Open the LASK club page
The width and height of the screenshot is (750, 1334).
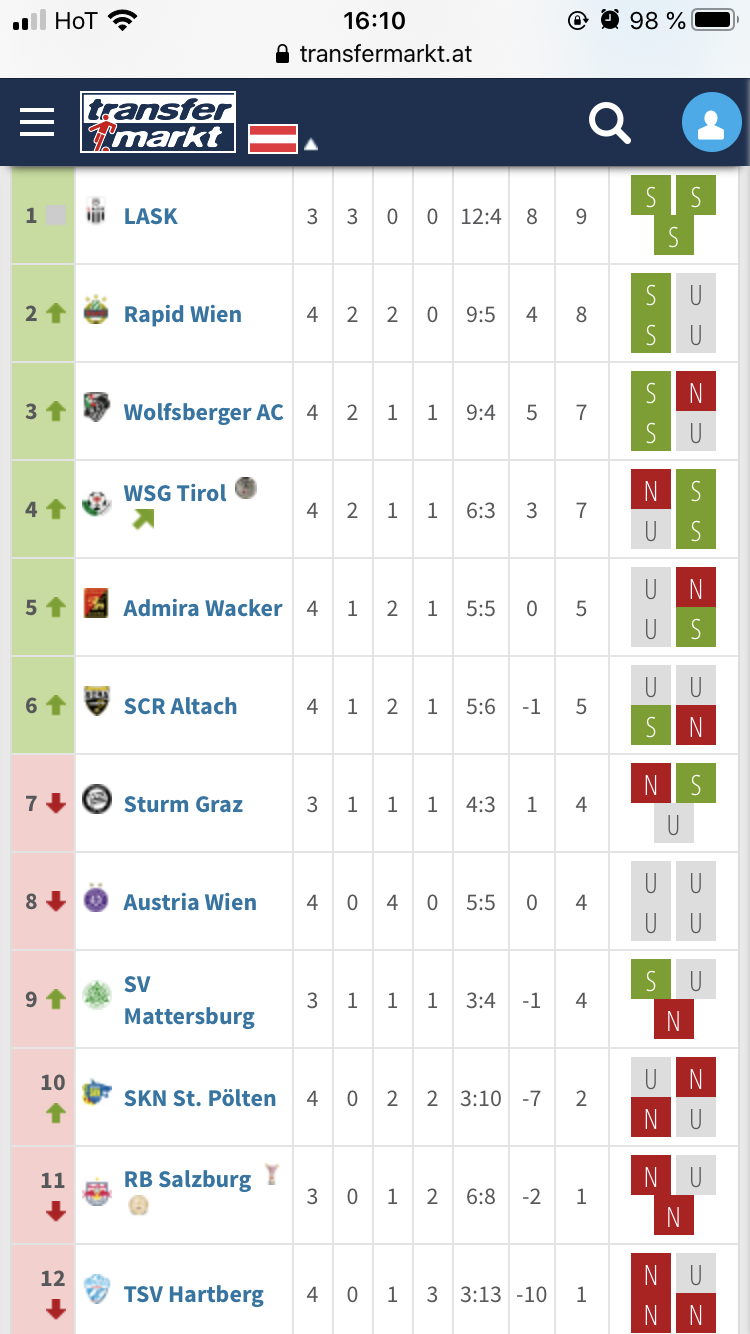pyautogui.click(x=151, y=216)
